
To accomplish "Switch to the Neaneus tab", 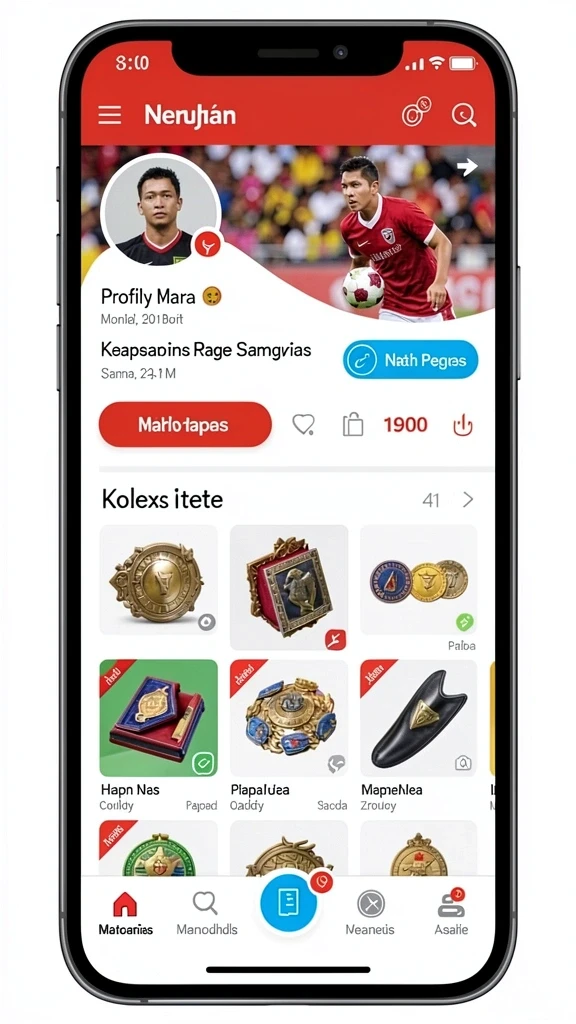I will [370, 913].
